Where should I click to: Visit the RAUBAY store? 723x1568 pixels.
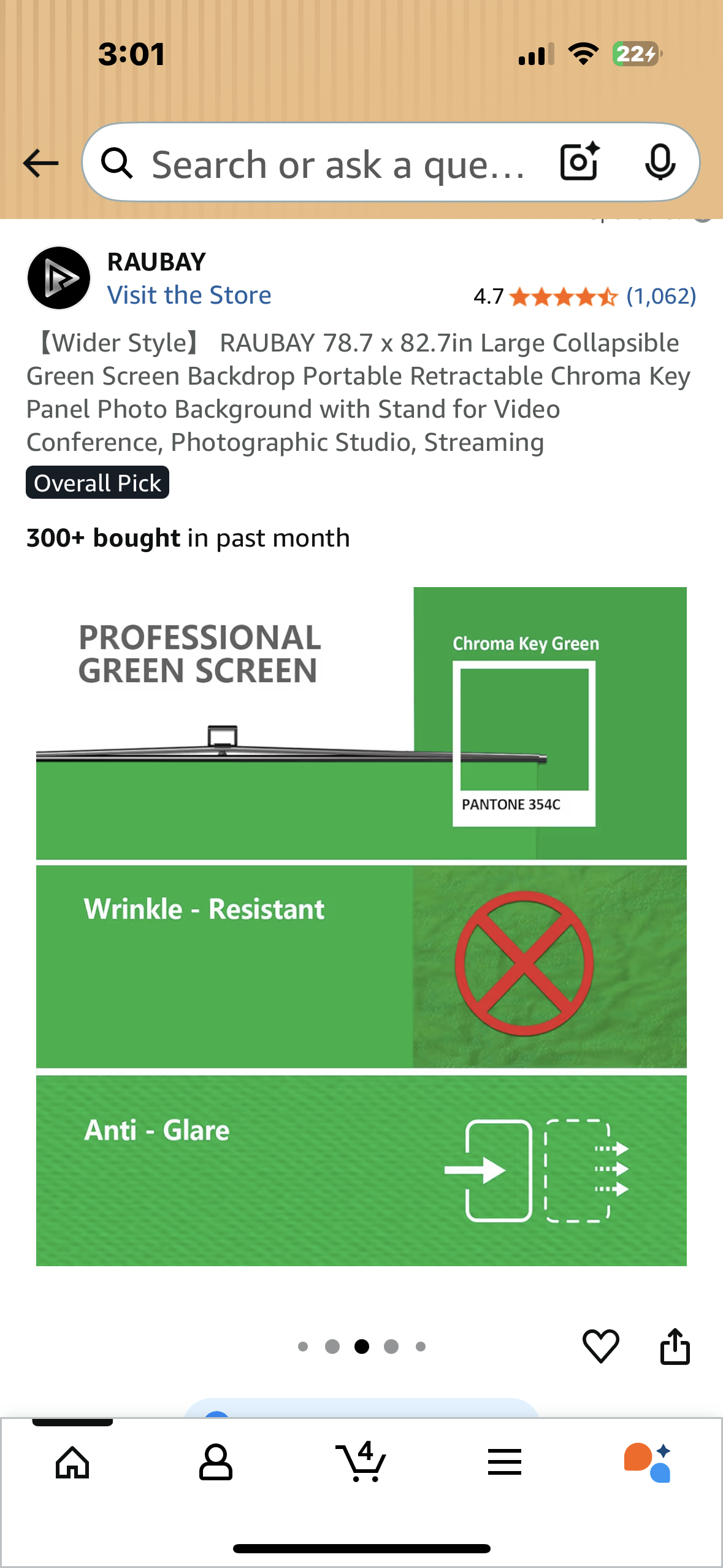(x=189, y=295)
